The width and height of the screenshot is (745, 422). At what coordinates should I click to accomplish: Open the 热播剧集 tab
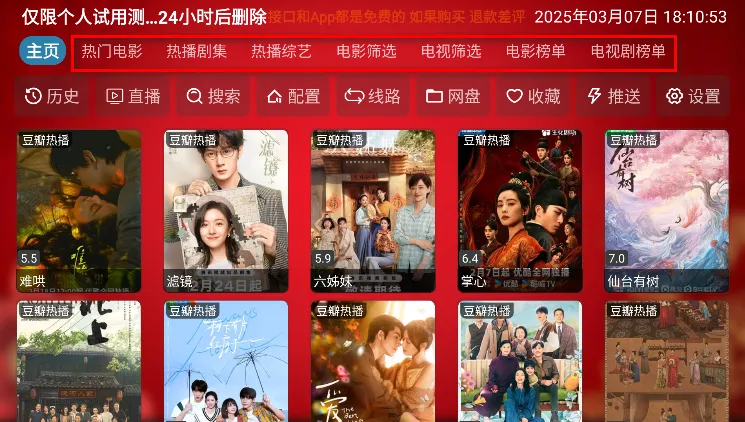[197, 52]
